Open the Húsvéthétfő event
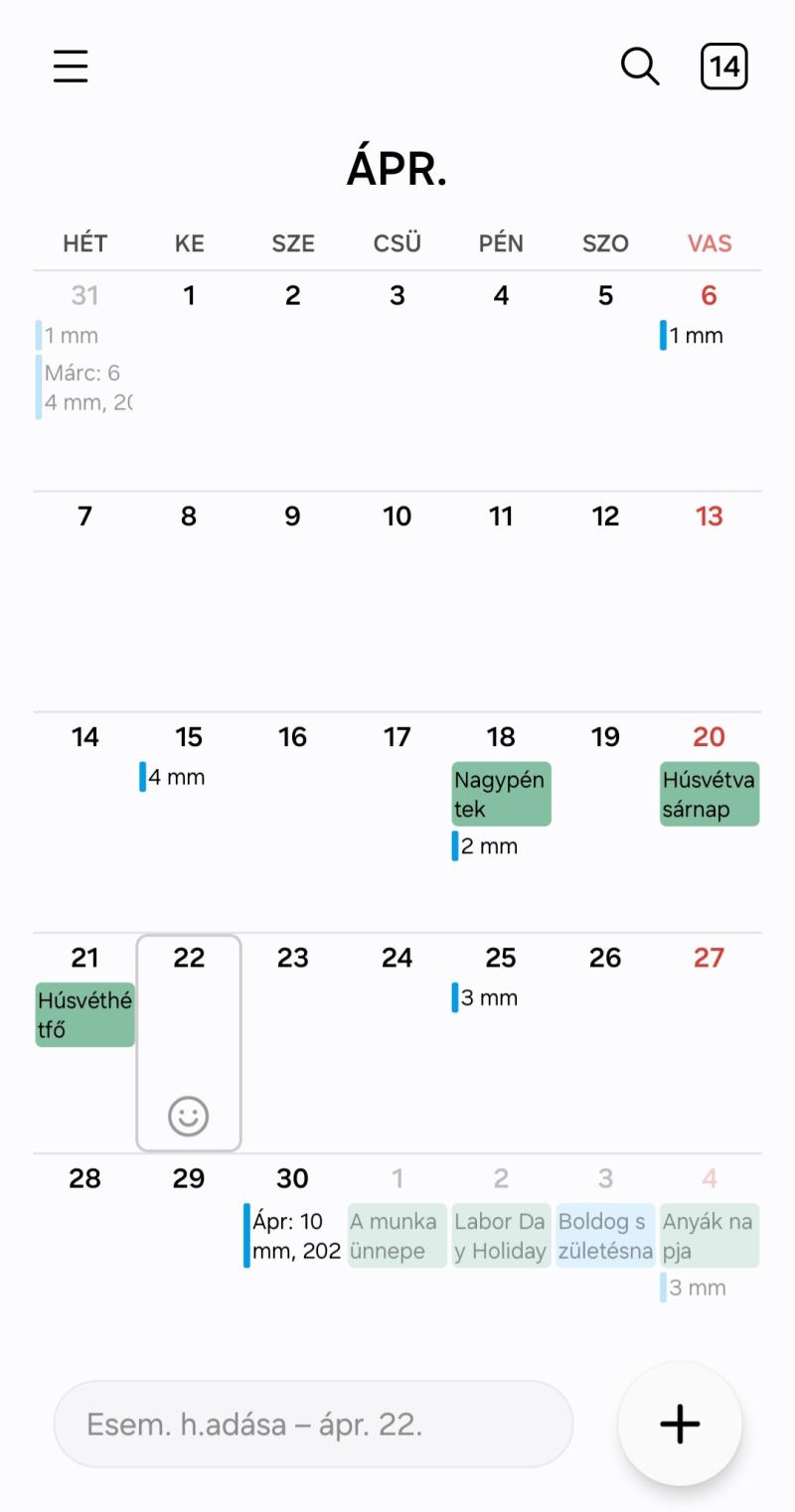The image size is (795, 1512). pos(84,1014)
